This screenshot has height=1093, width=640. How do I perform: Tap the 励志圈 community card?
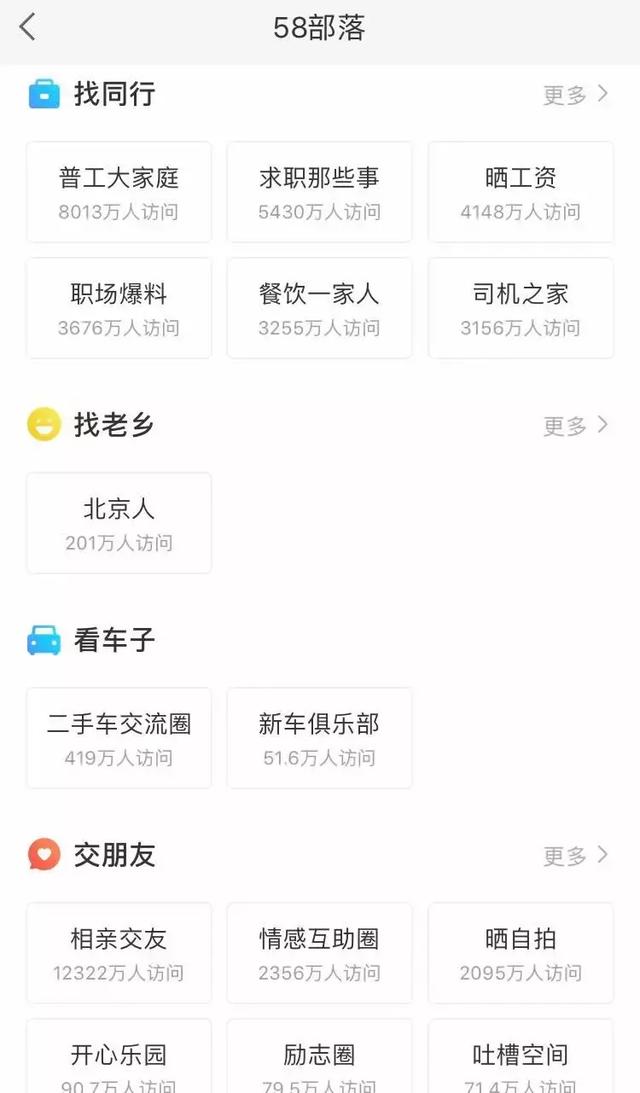point(319,1058)
